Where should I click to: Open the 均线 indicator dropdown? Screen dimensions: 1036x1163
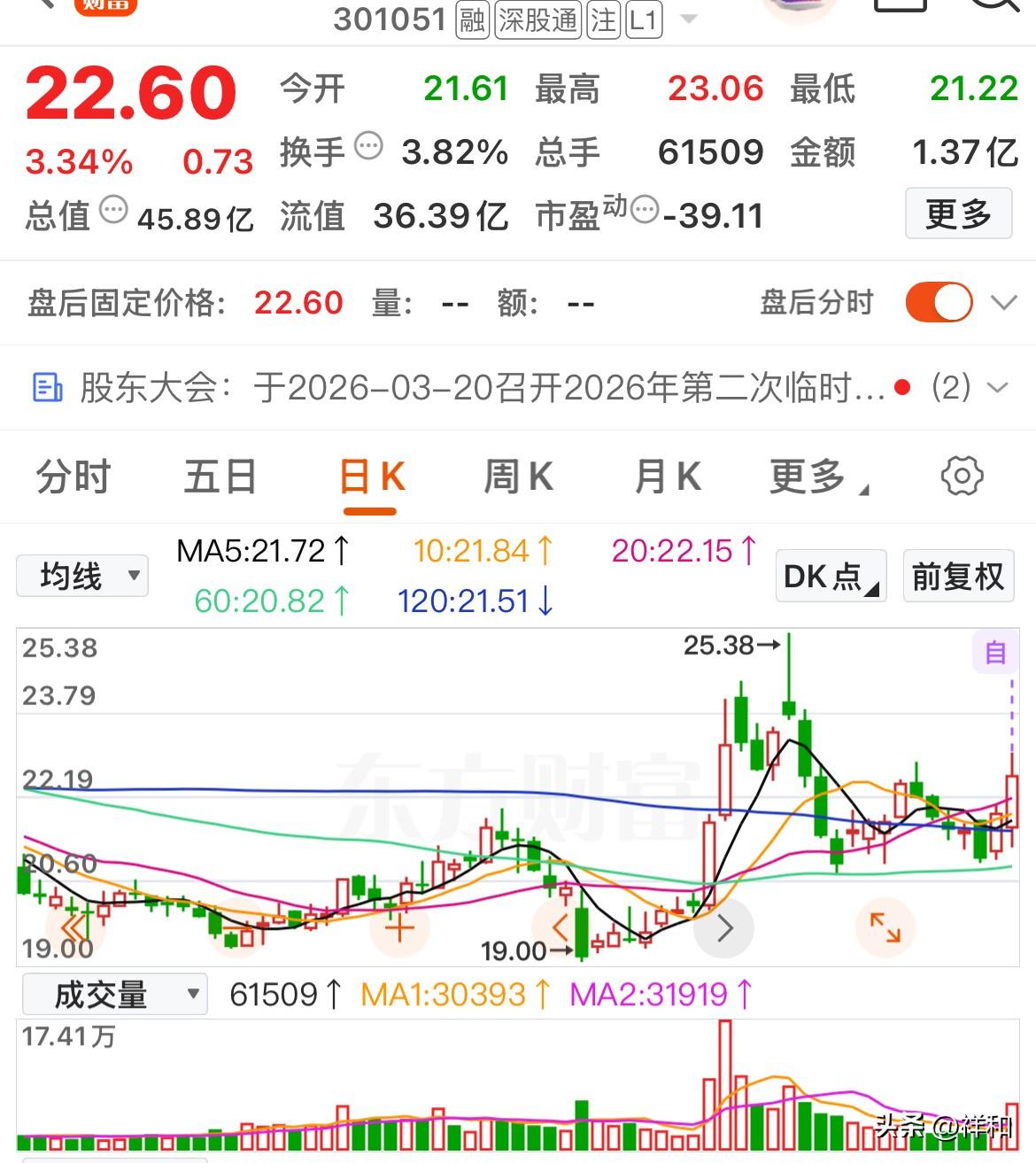(81, 576)
